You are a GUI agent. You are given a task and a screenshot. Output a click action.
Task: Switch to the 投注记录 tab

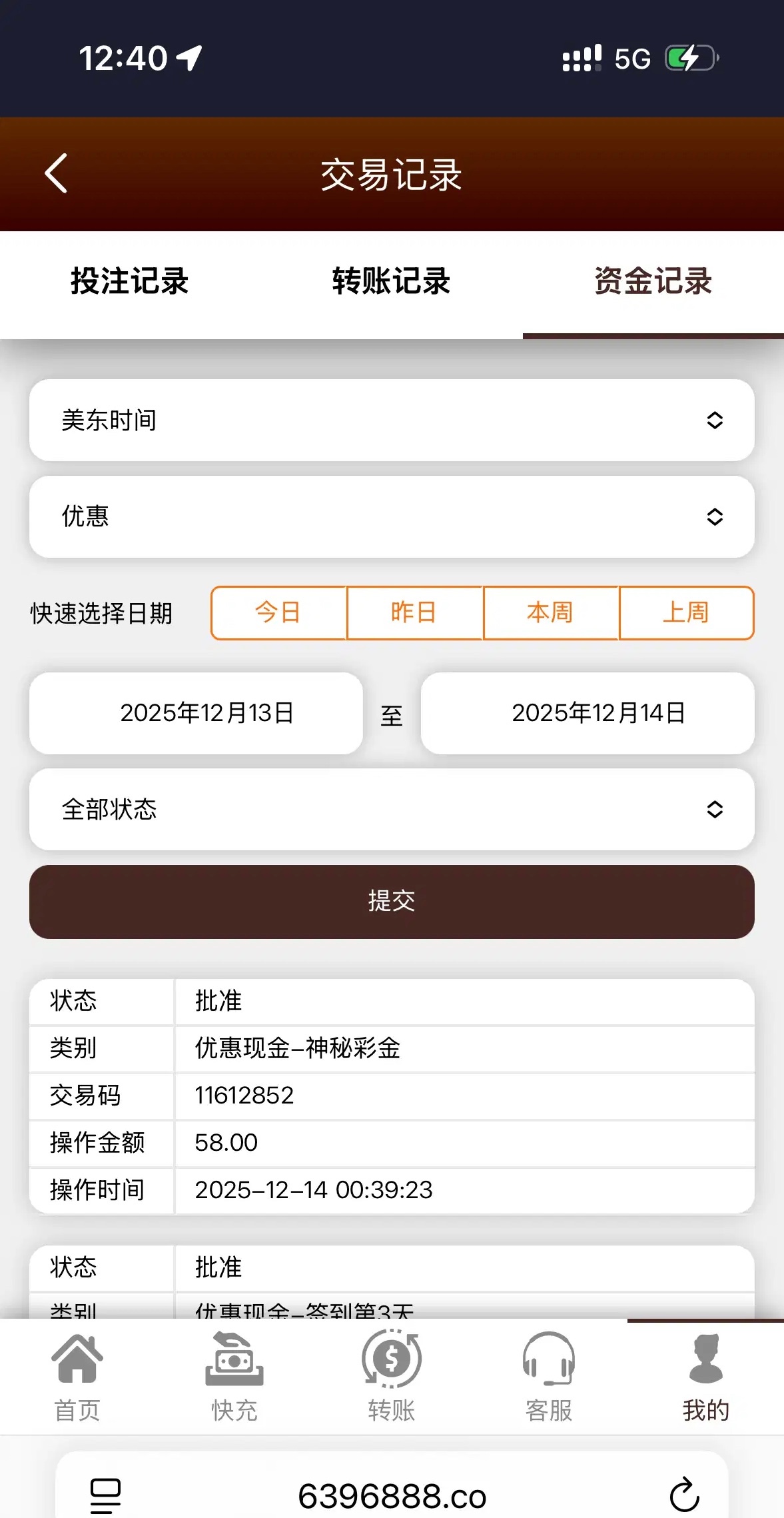point(130,281)
